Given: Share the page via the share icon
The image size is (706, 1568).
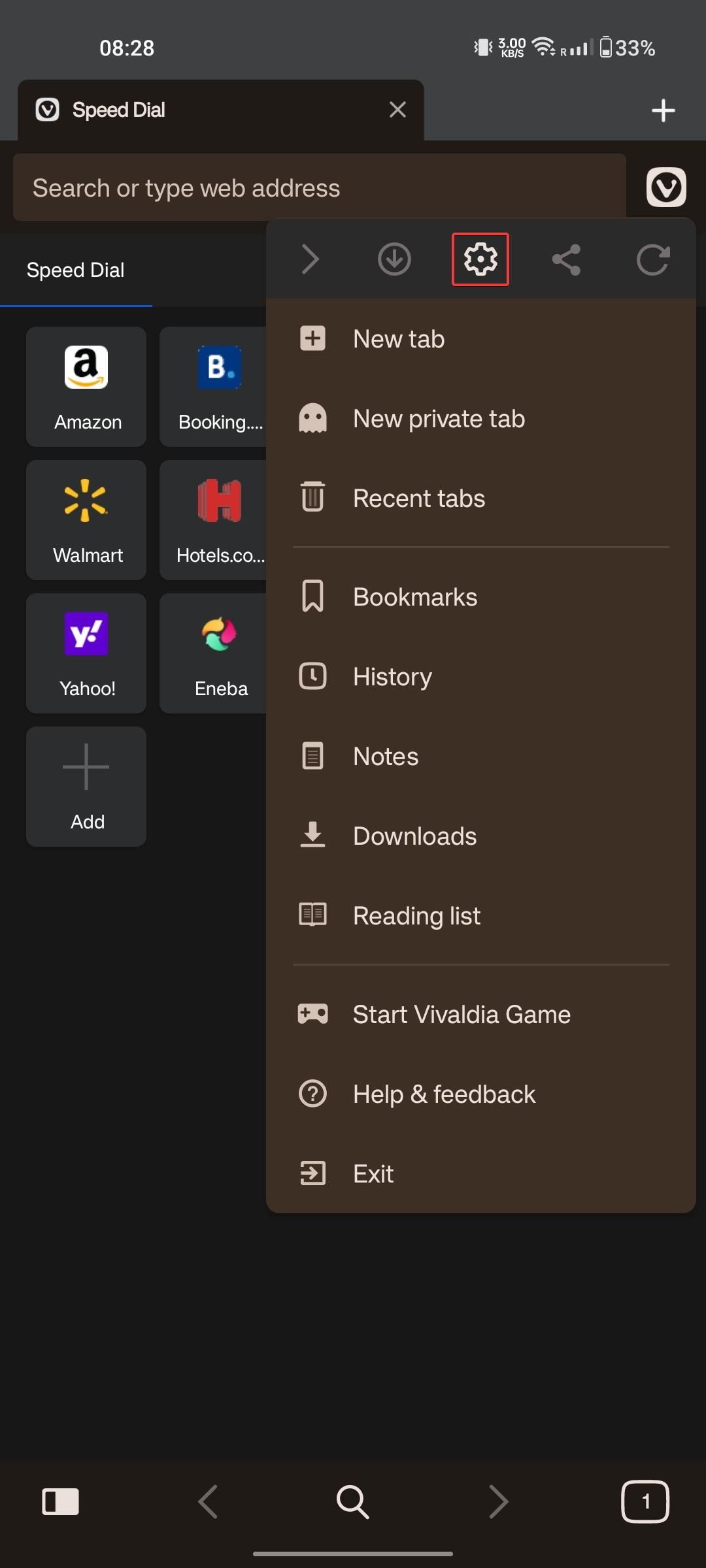Looking at the screenshot, I should (567, 259).
